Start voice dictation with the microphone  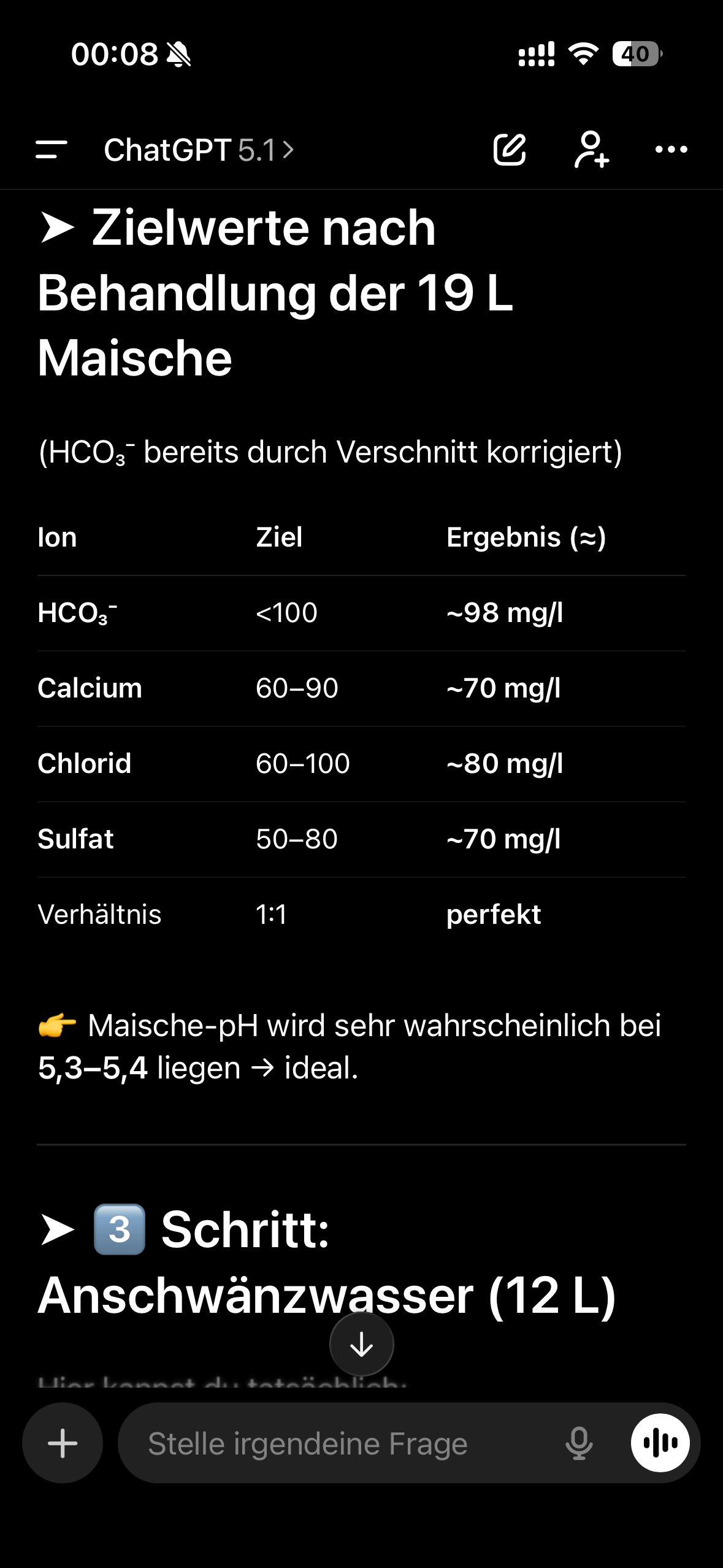[579, 1443]
